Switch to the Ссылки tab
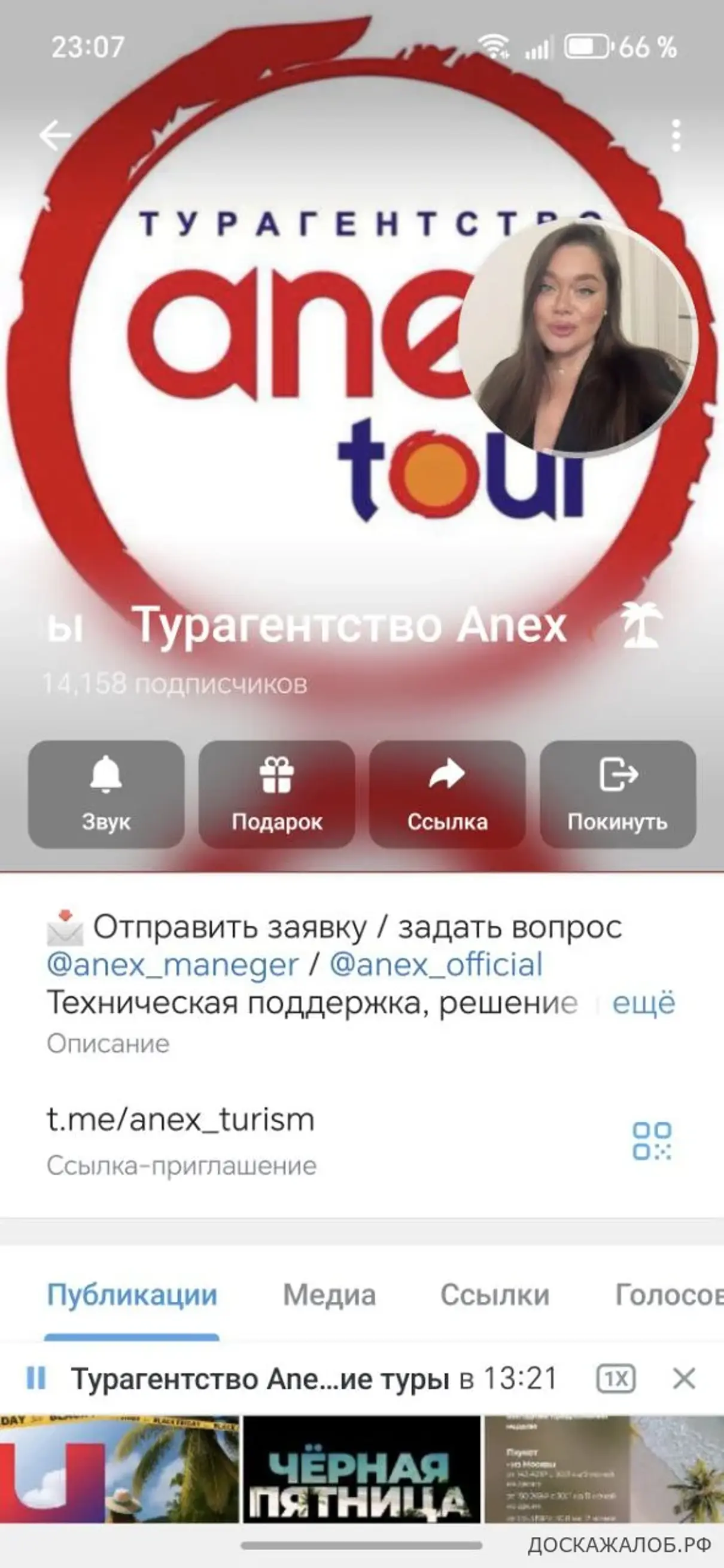 pyautogui.click(x=494, y=1294)
